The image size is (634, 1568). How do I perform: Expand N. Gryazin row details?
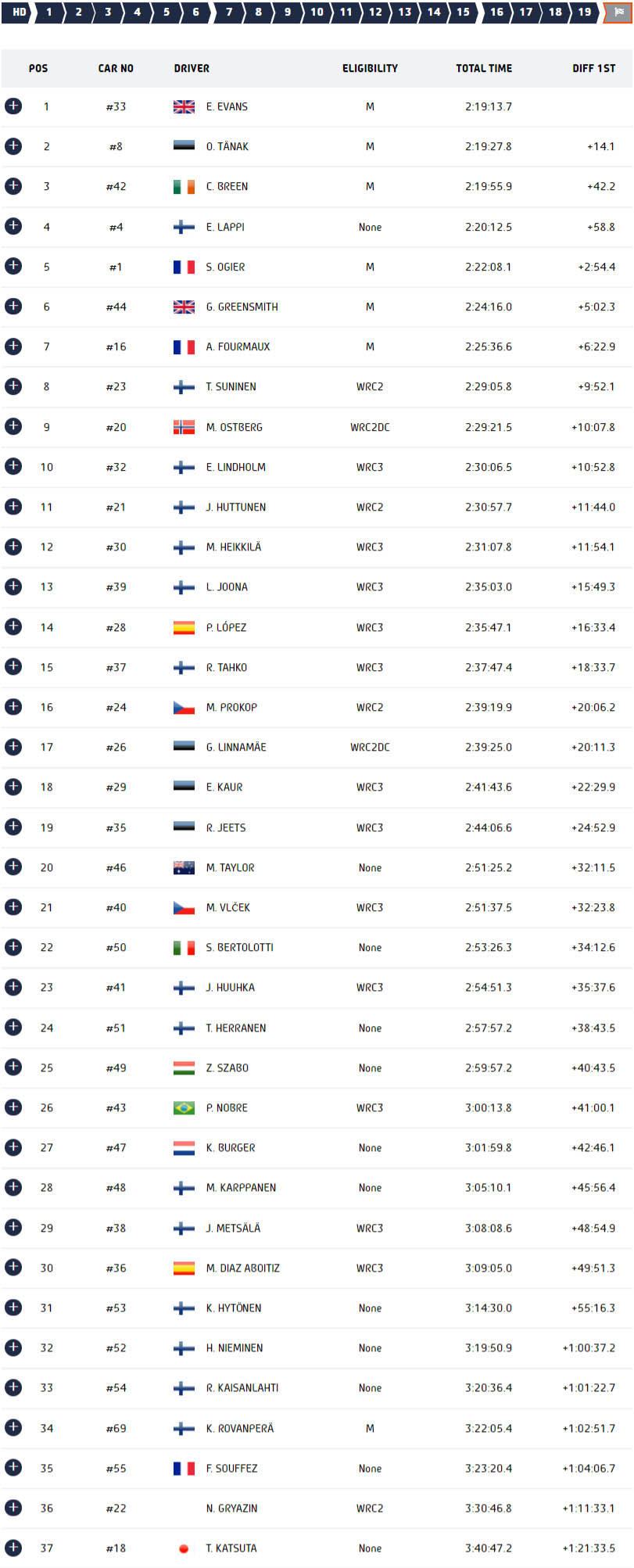click(13, 1507)
